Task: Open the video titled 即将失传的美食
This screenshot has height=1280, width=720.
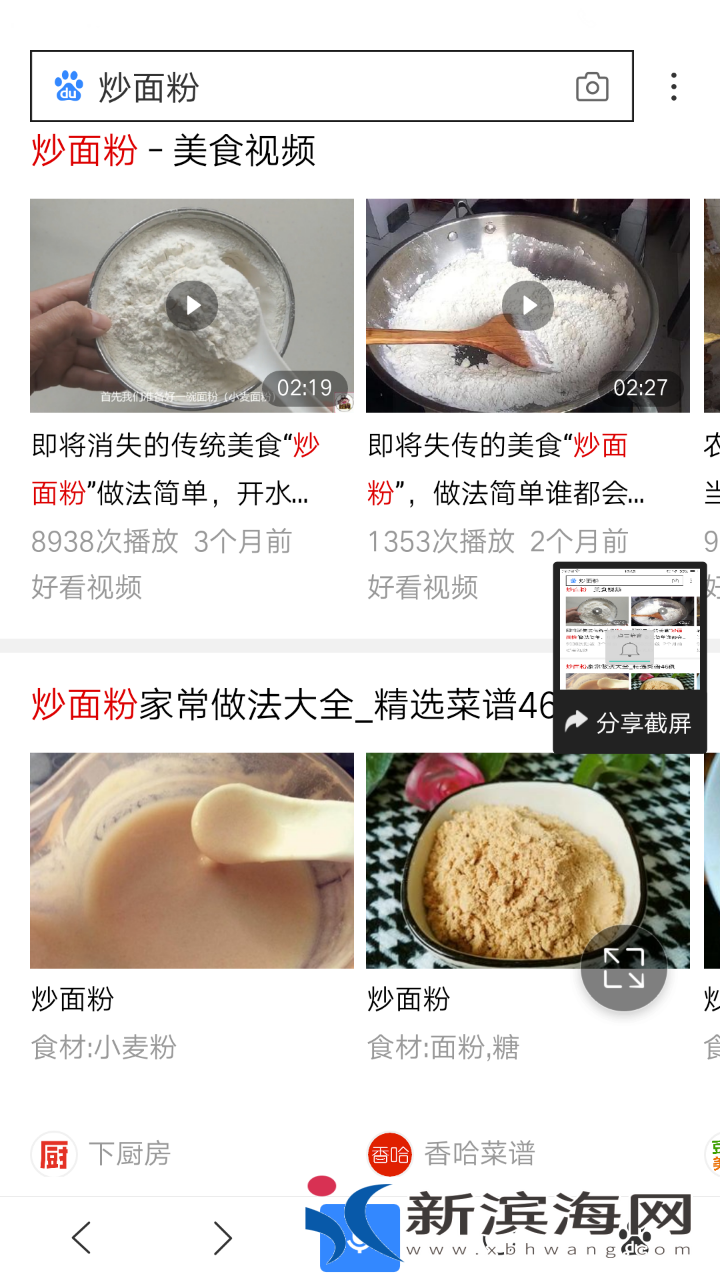Action: [505, 468]
